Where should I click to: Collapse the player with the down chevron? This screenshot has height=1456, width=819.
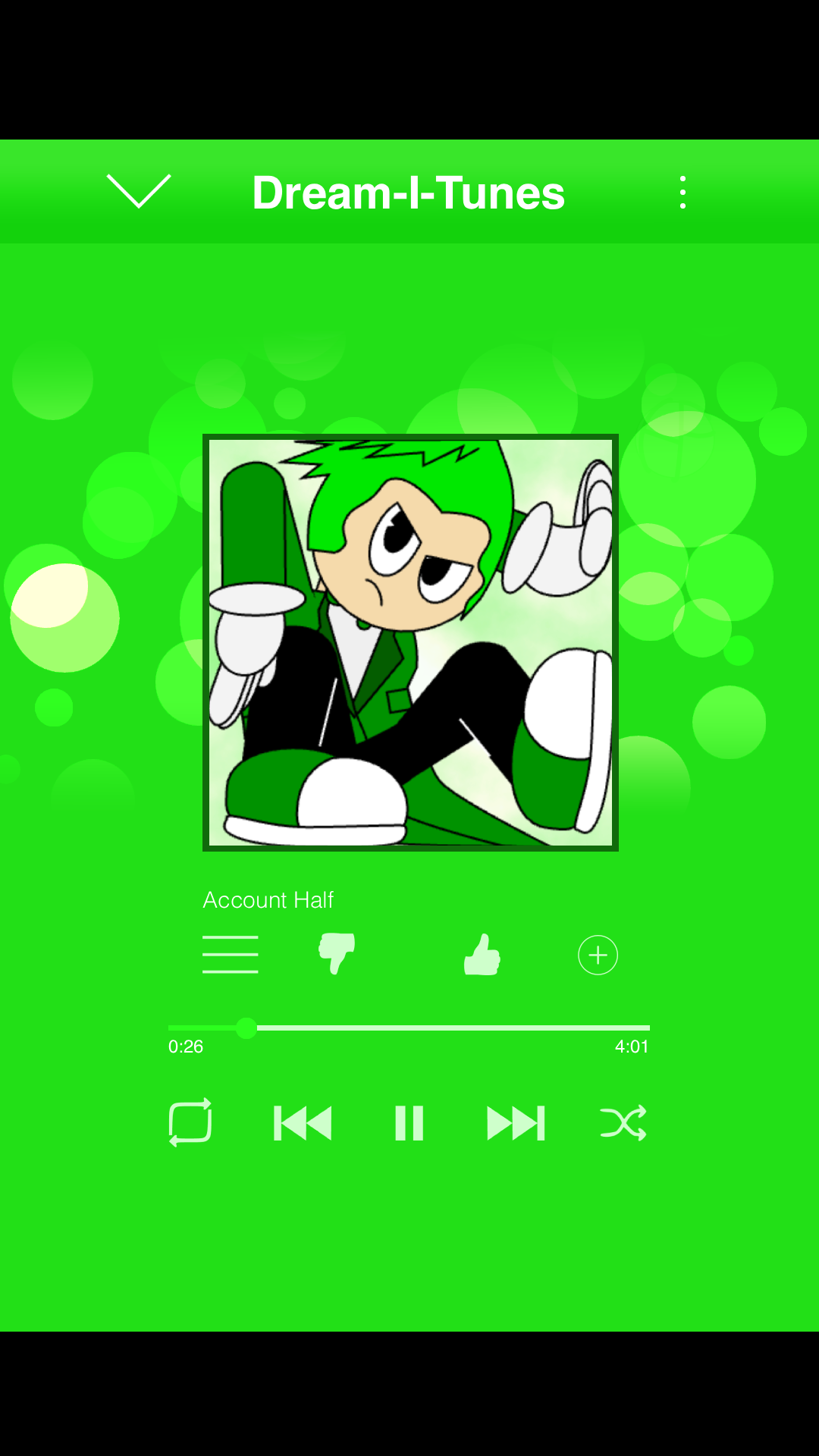click(x=139, y=191)
